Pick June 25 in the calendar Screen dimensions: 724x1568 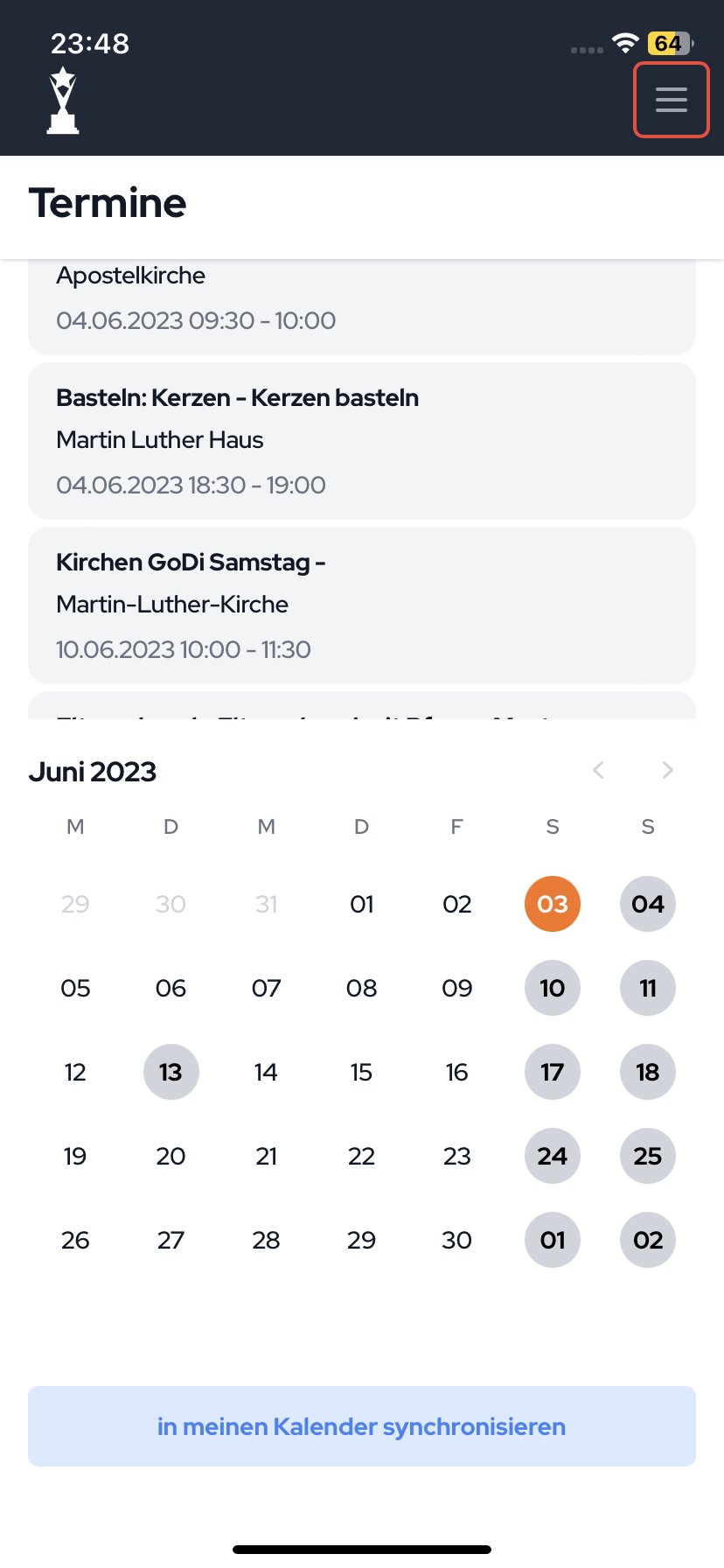pos(647,1156)
